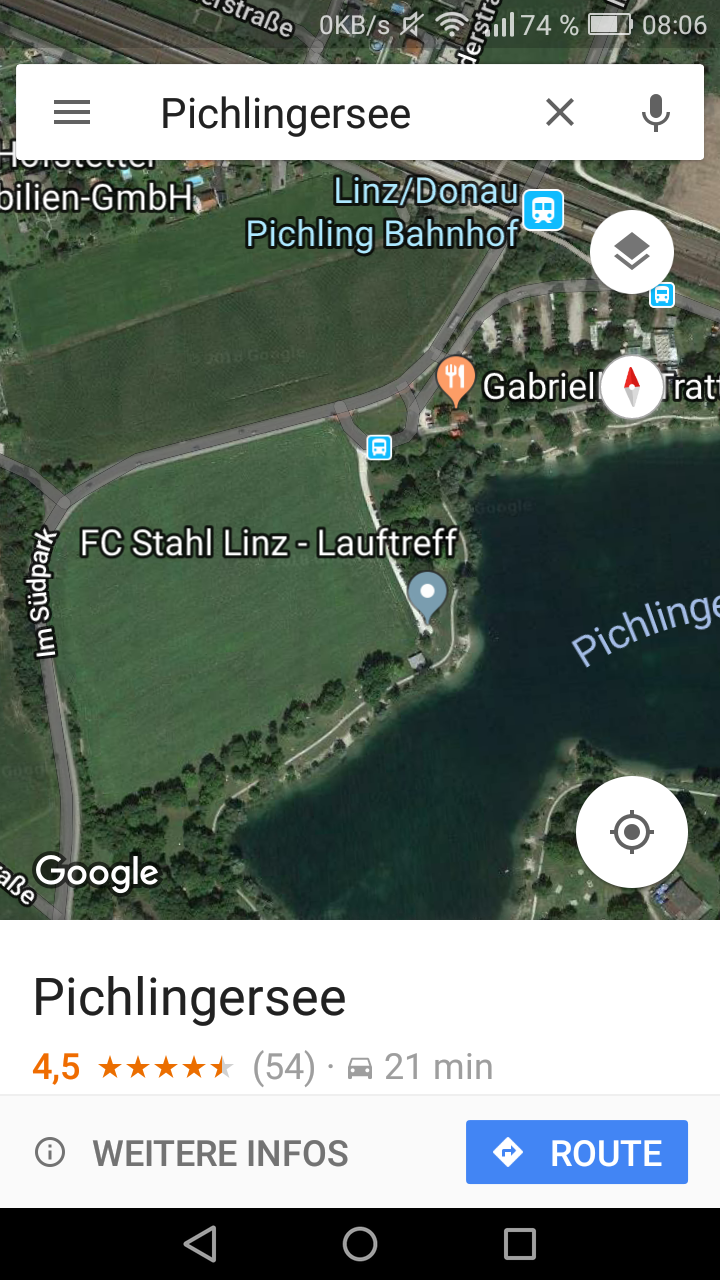The width and height of the screenshot is (720, 1280).
Task: Center map on my location
Action: click(632, 832)
